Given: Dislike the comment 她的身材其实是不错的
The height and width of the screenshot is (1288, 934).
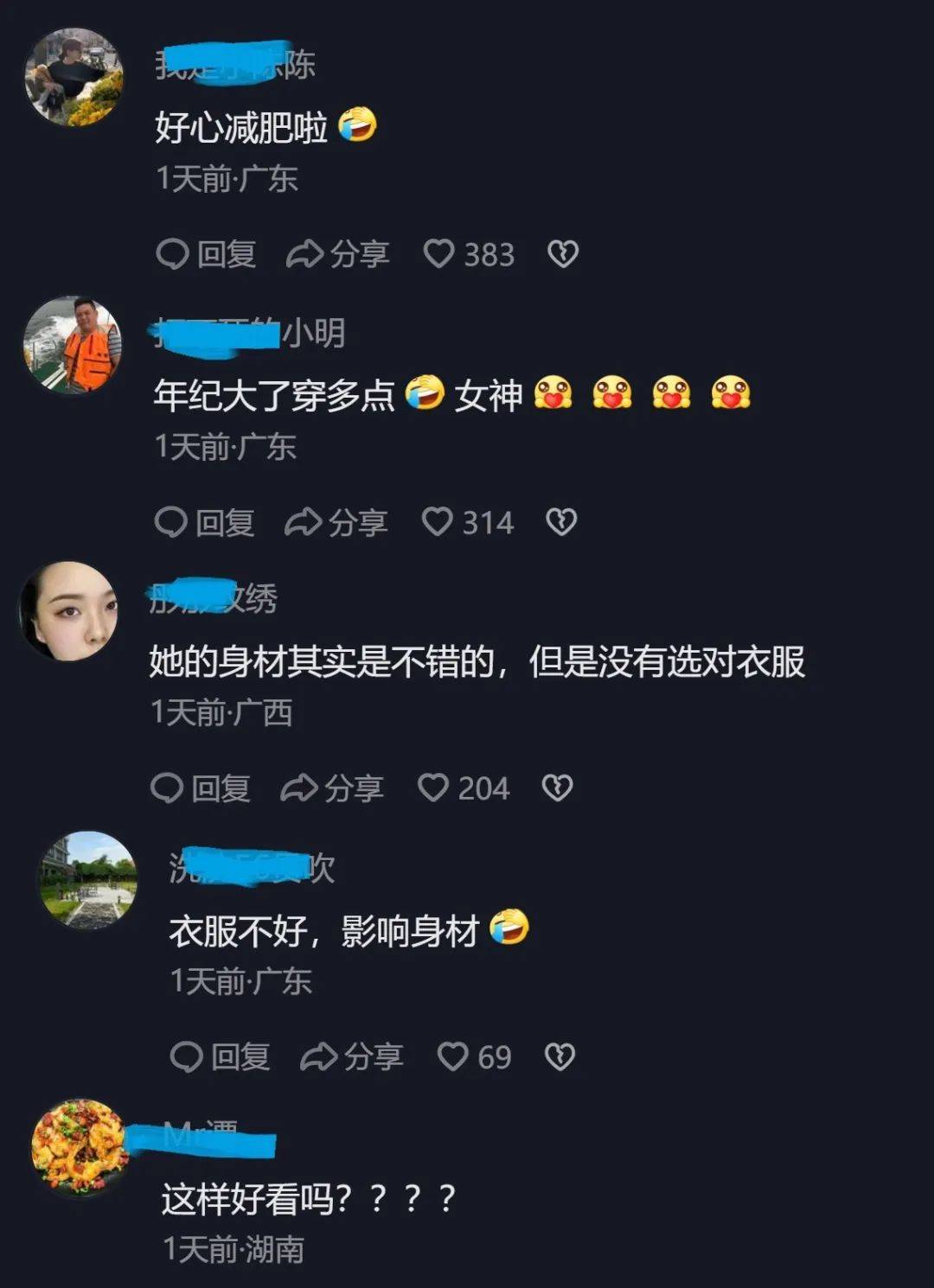Looking at the screenshot, I should (557, 787).
